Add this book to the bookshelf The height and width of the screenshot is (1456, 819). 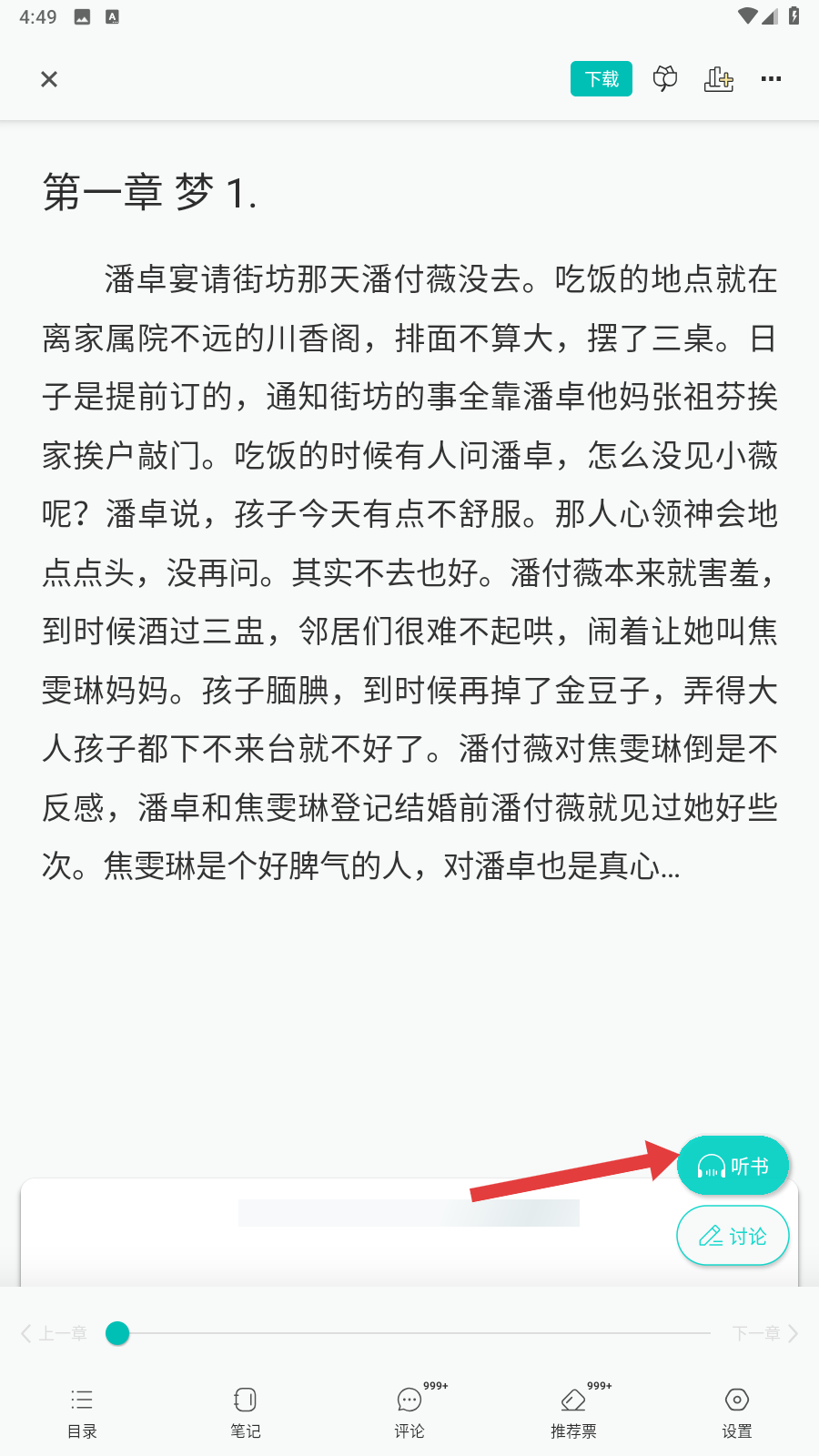pyautogui.click(x=718, y=79)
